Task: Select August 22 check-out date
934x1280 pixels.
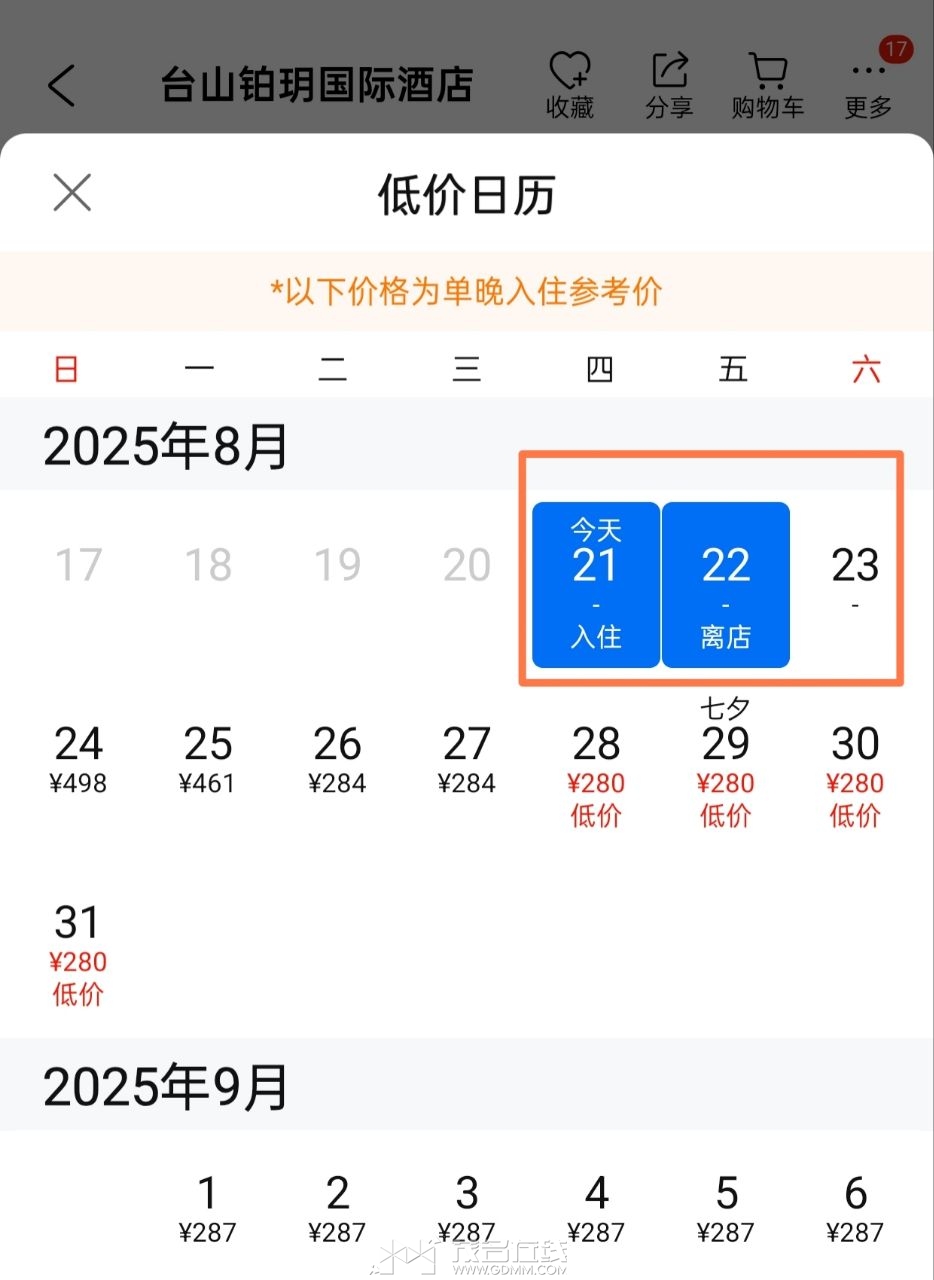Action: point(726,584)
